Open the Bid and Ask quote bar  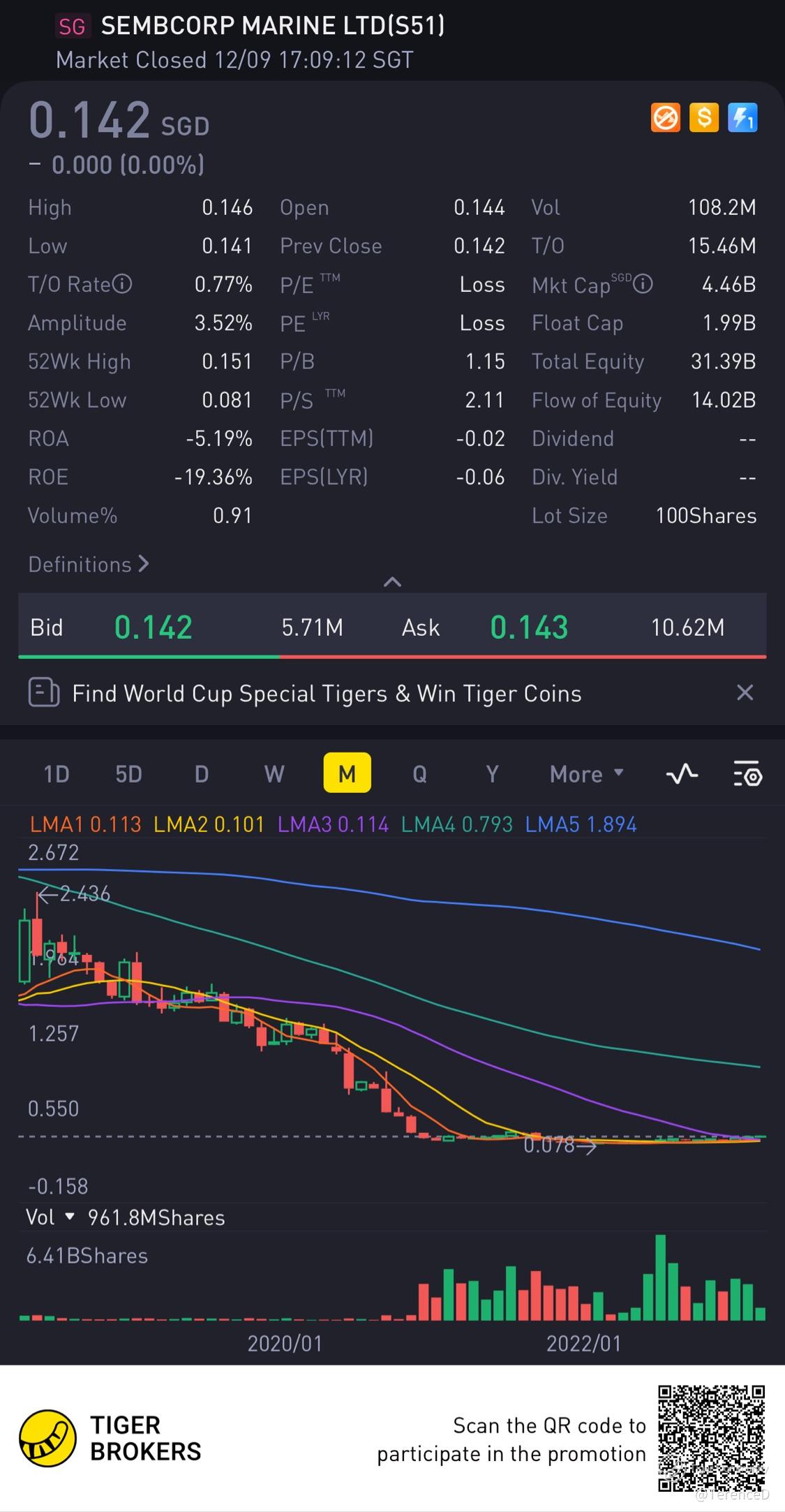(392, 627)
